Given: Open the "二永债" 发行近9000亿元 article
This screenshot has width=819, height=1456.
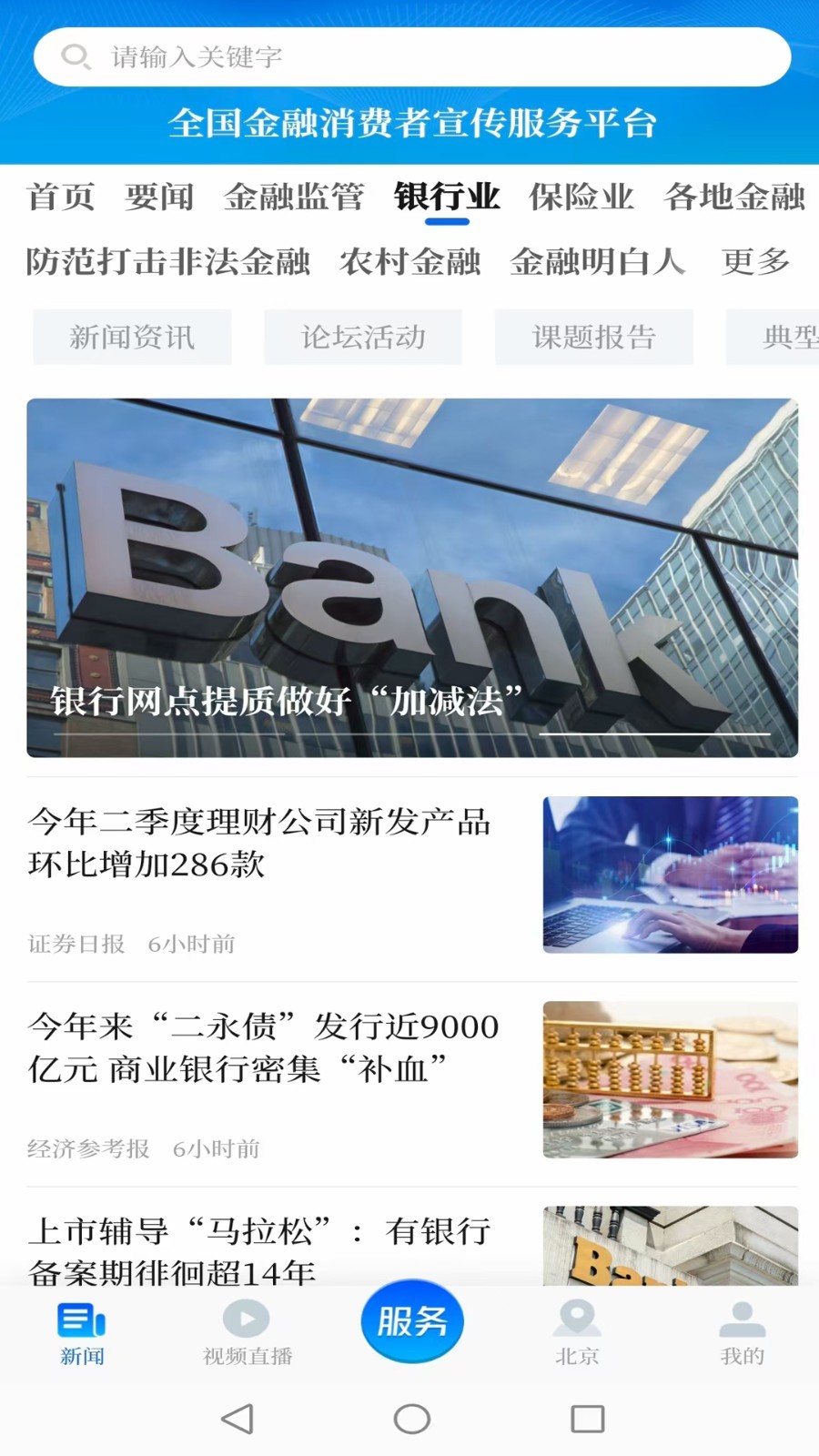Looking at the screenshot, I should tap(264, 1047).
